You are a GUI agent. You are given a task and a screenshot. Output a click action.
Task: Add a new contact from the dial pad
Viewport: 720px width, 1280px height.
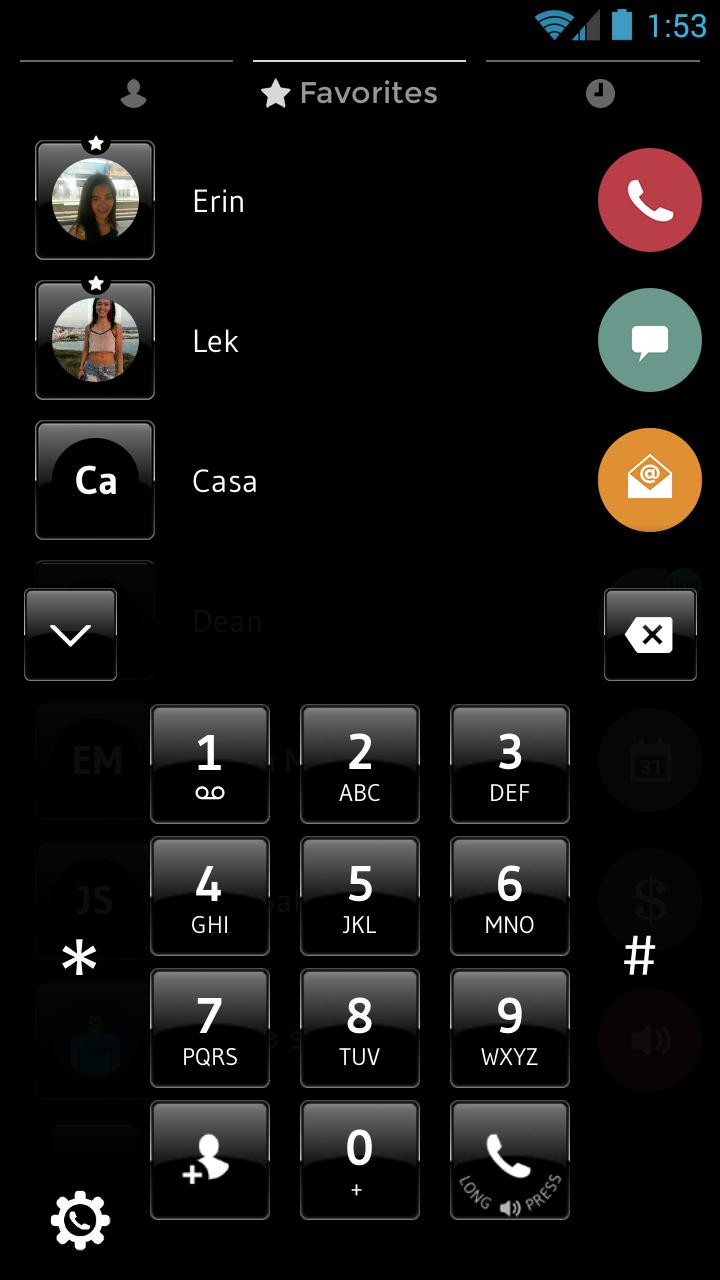pos(209,1160)
